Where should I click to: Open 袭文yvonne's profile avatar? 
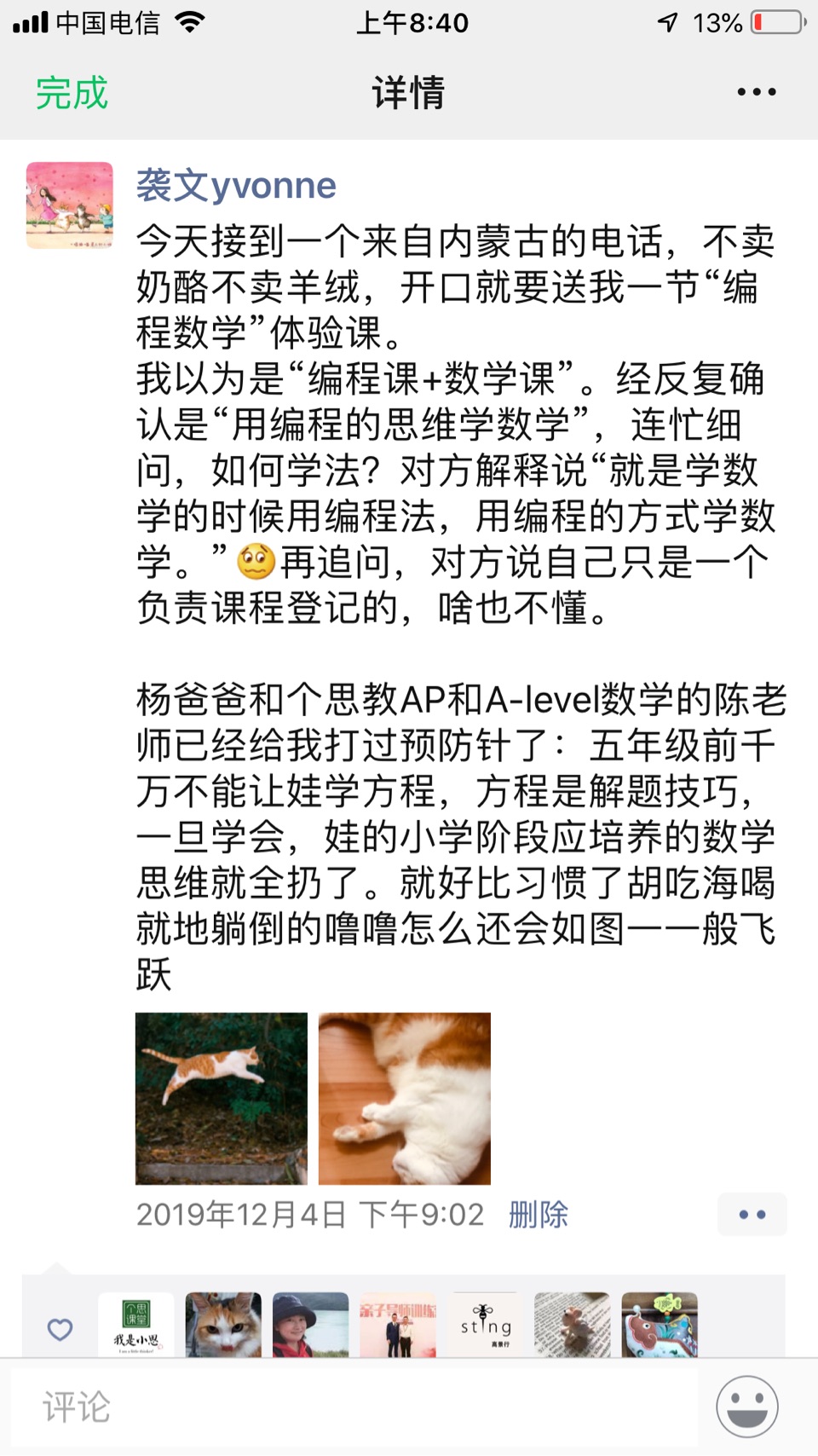pos(70,205)
